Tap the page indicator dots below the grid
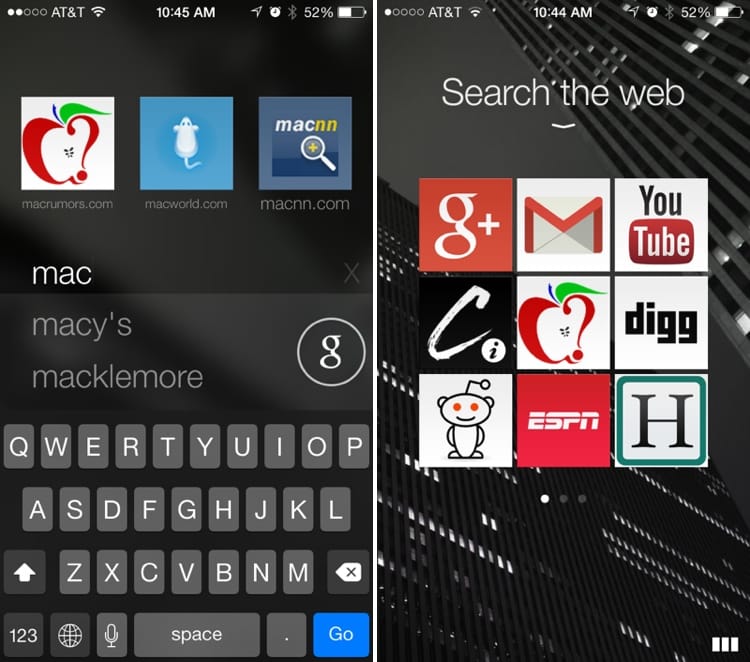 tap(563, 497)
